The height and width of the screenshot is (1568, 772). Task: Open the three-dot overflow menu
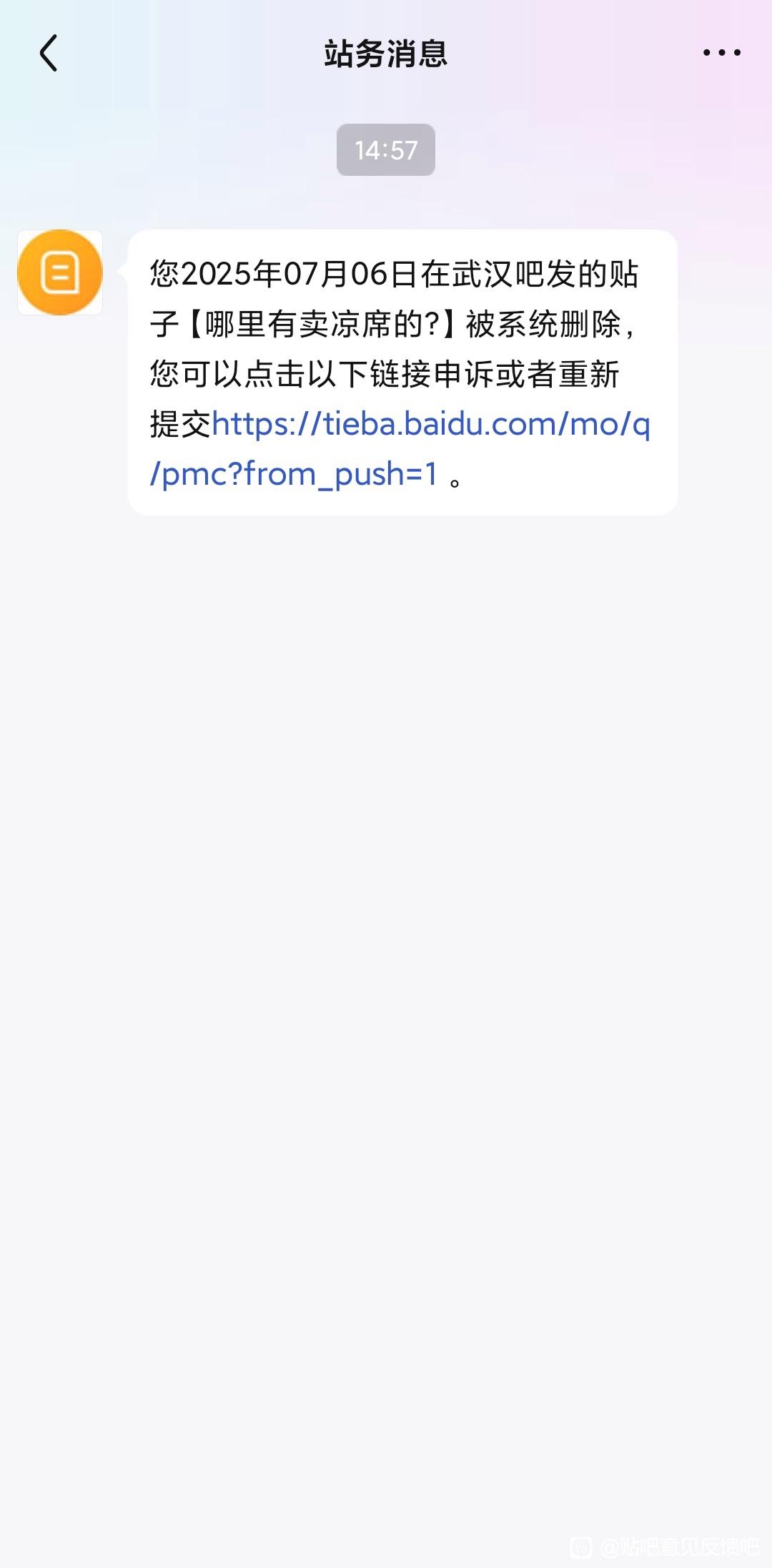coord(721,53)
